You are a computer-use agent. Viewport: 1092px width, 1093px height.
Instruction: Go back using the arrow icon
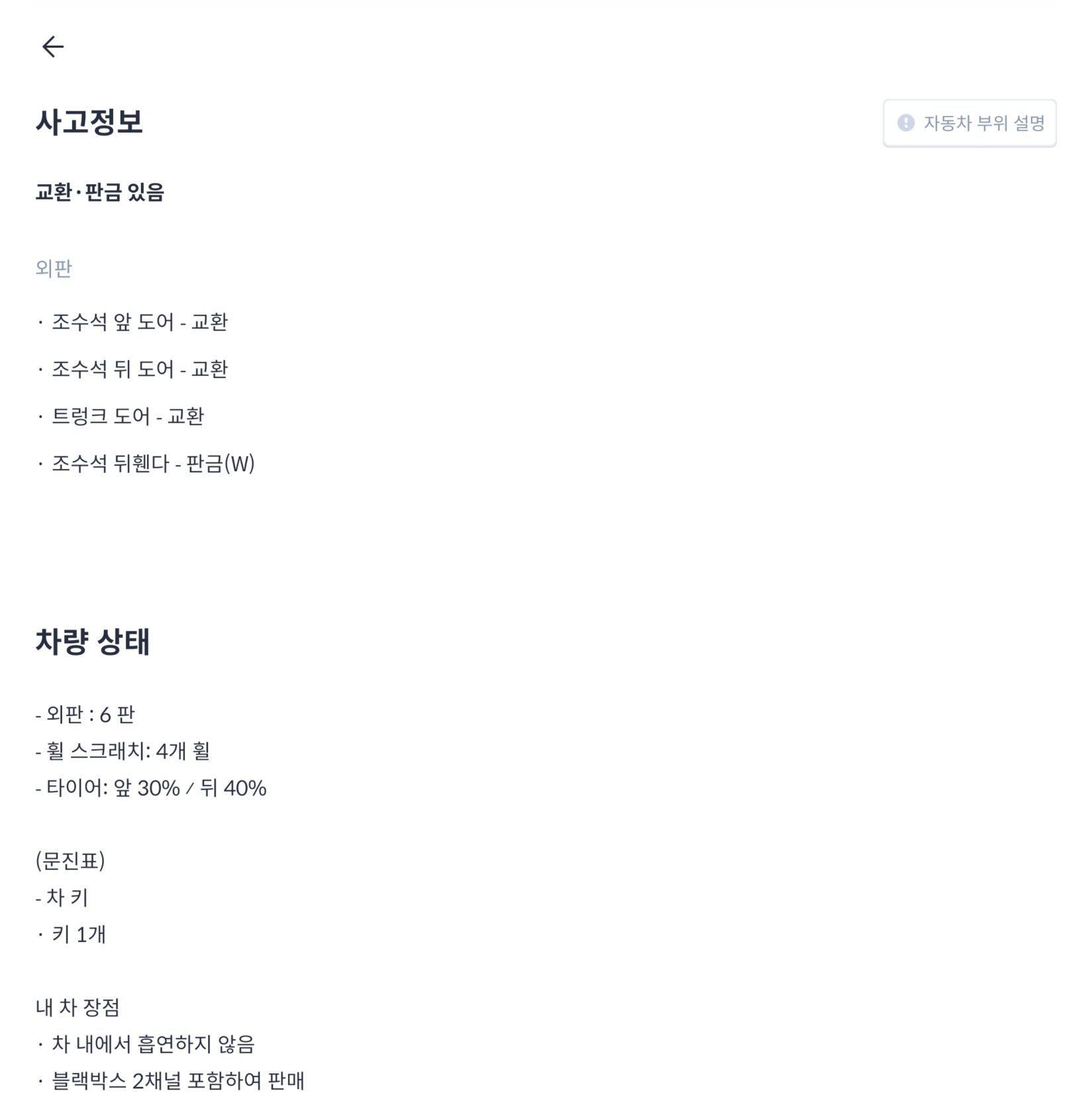pyautogui.click(x=53, y=46)
